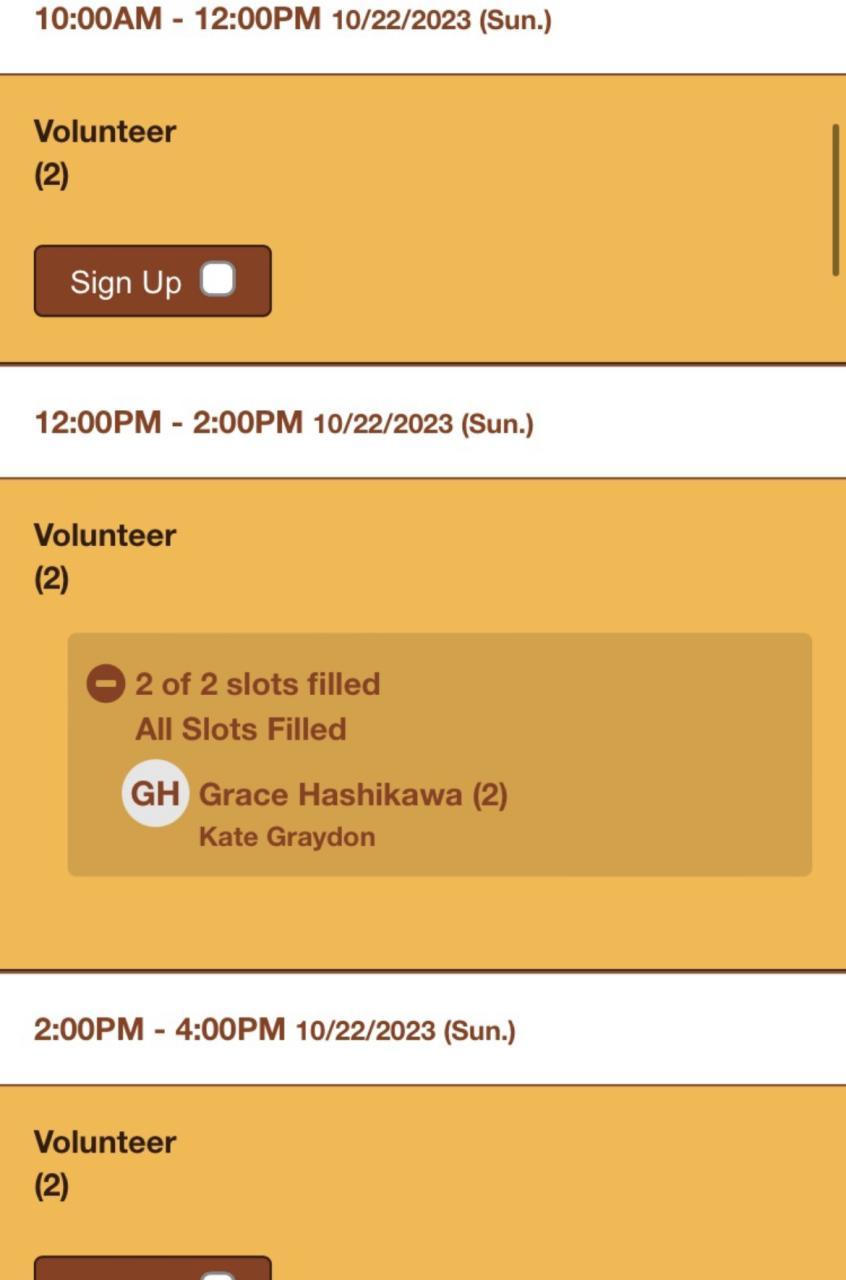Collapse the 2 of 2 slots filled list
The height and width of the screenshot is (1280, 846).
pos(105,685)
